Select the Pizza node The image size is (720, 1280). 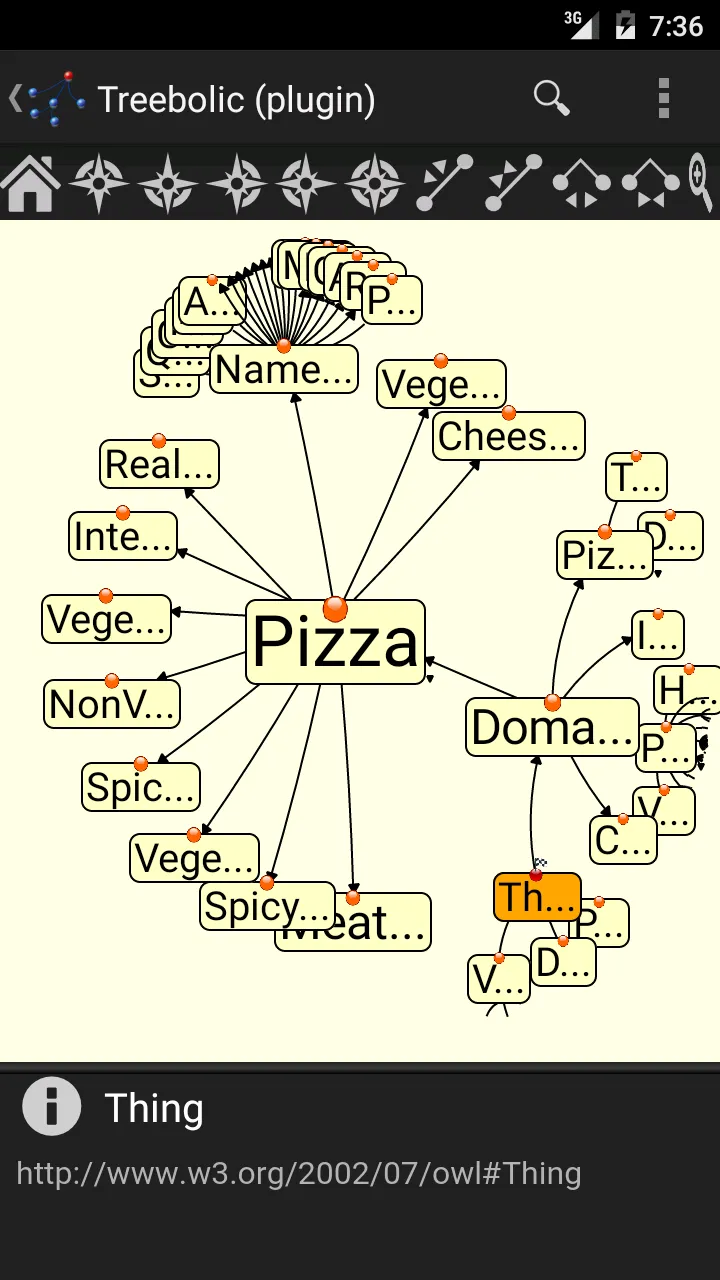(335, 642)
